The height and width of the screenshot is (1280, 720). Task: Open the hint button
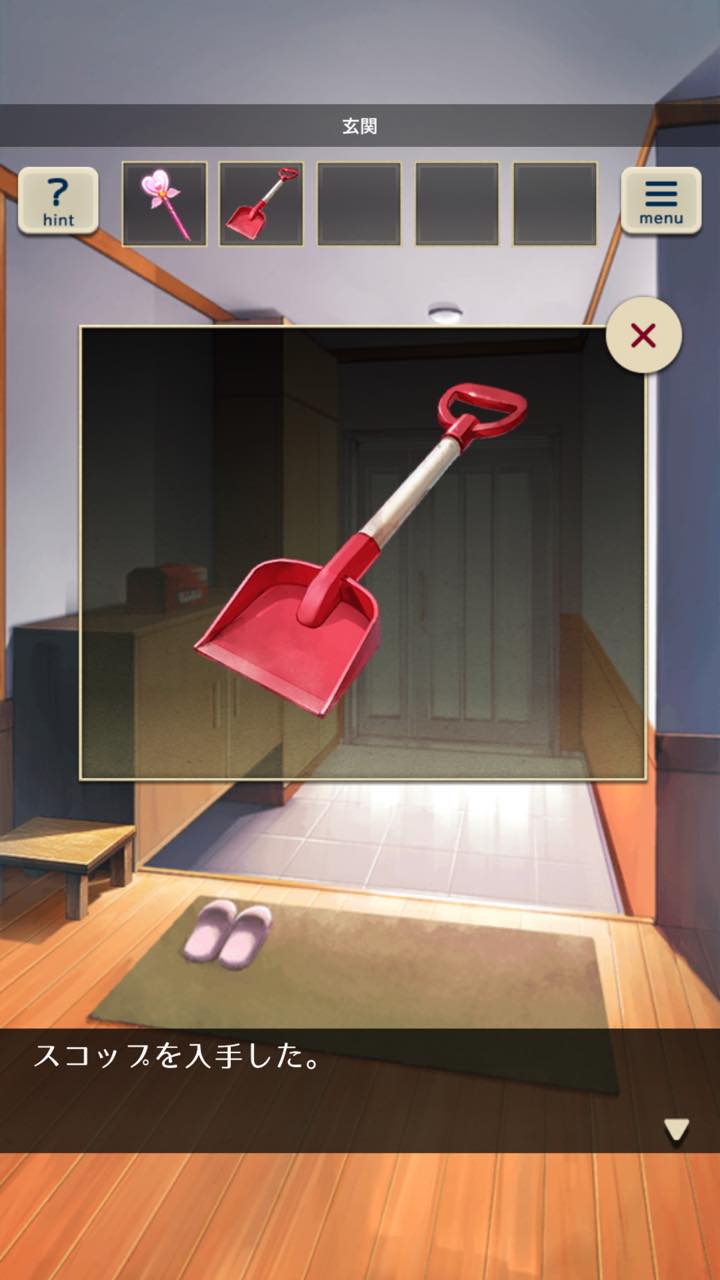(58, 201)
